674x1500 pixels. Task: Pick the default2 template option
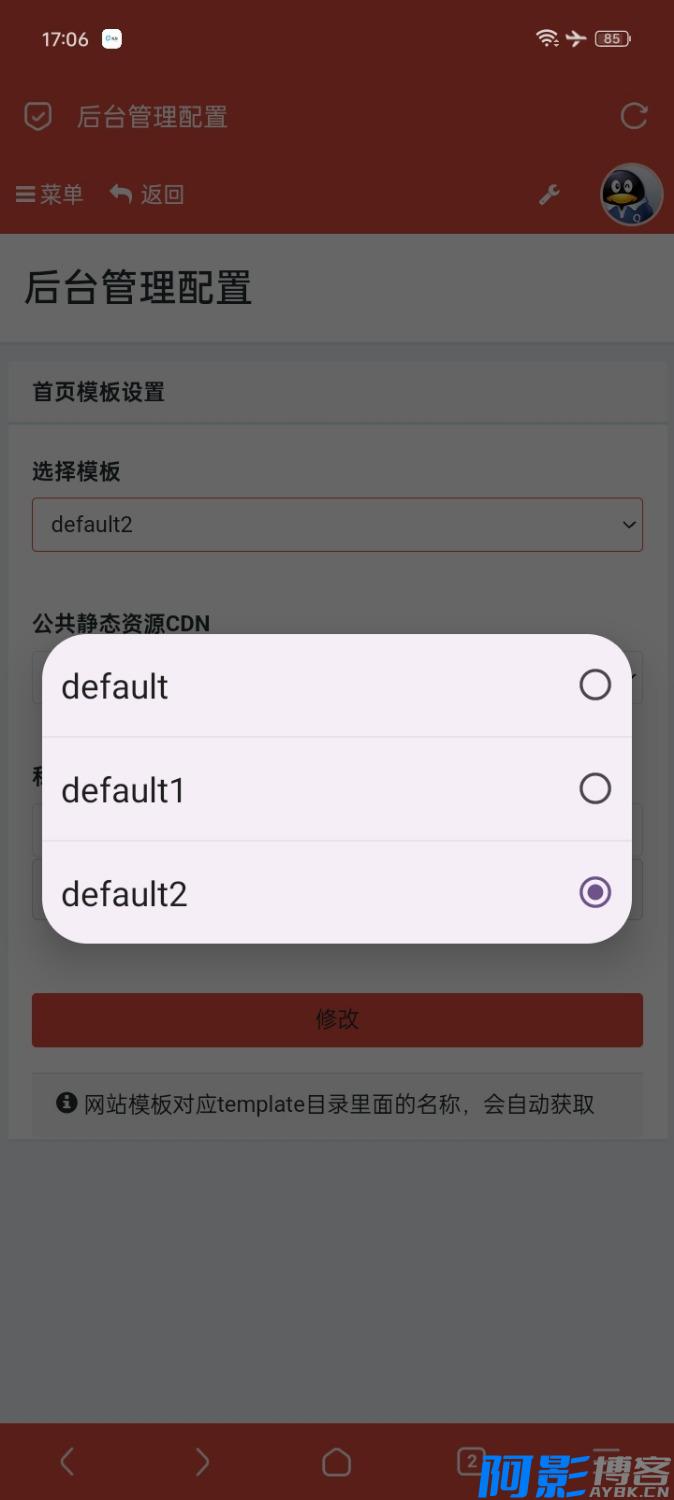pyautogui.click(x=336, y=893)
